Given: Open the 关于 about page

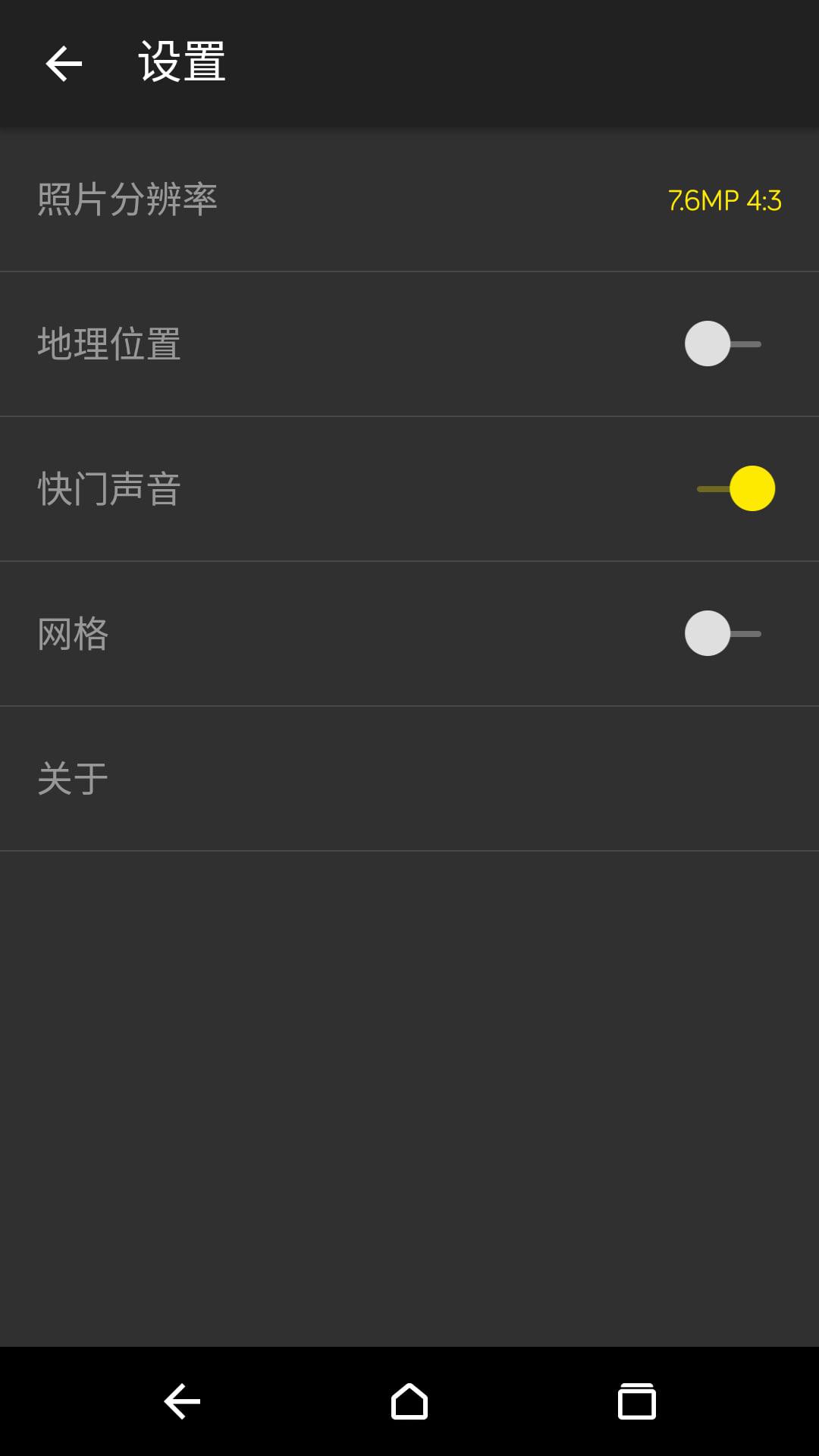Looking at the screenshot, I should [x=409, y=779].
